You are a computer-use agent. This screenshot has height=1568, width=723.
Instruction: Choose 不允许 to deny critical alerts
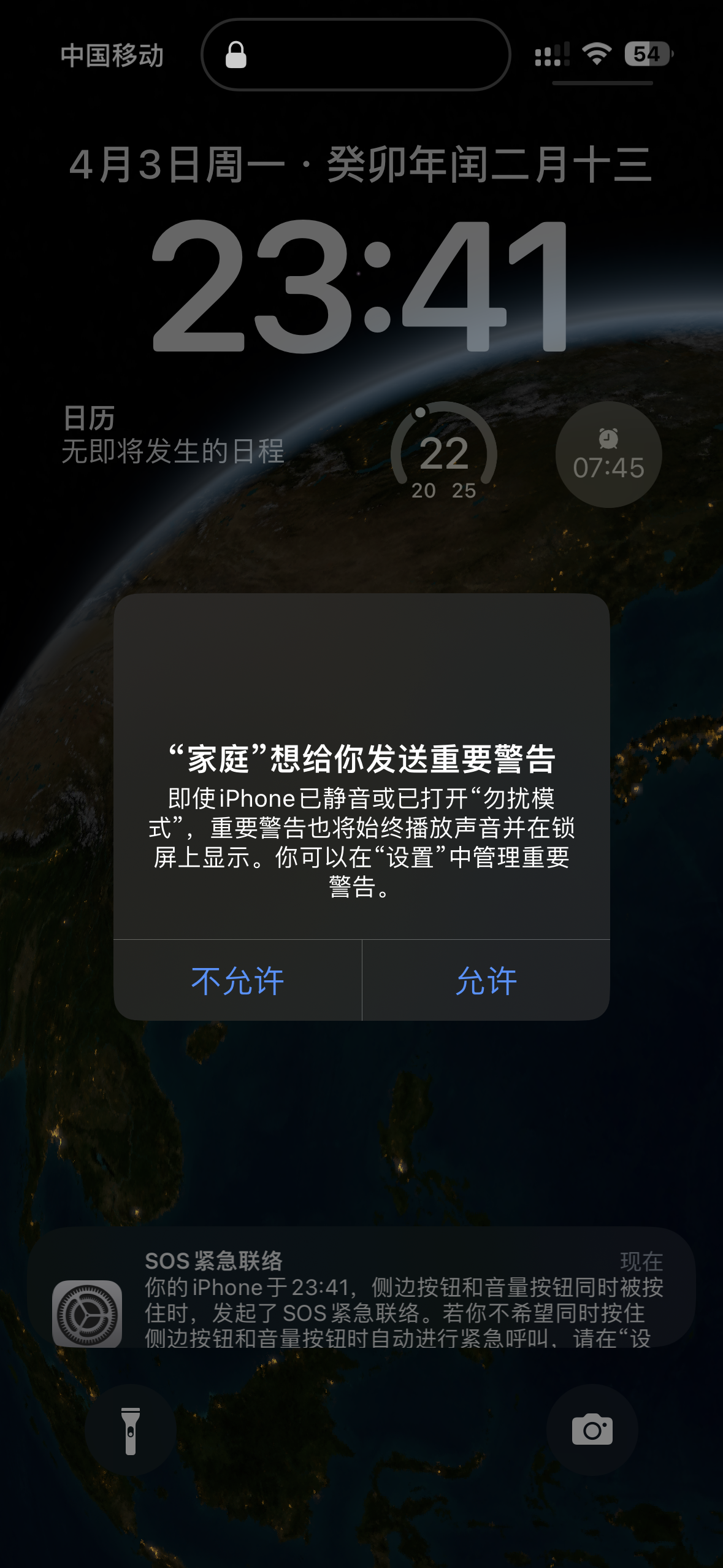238,980
